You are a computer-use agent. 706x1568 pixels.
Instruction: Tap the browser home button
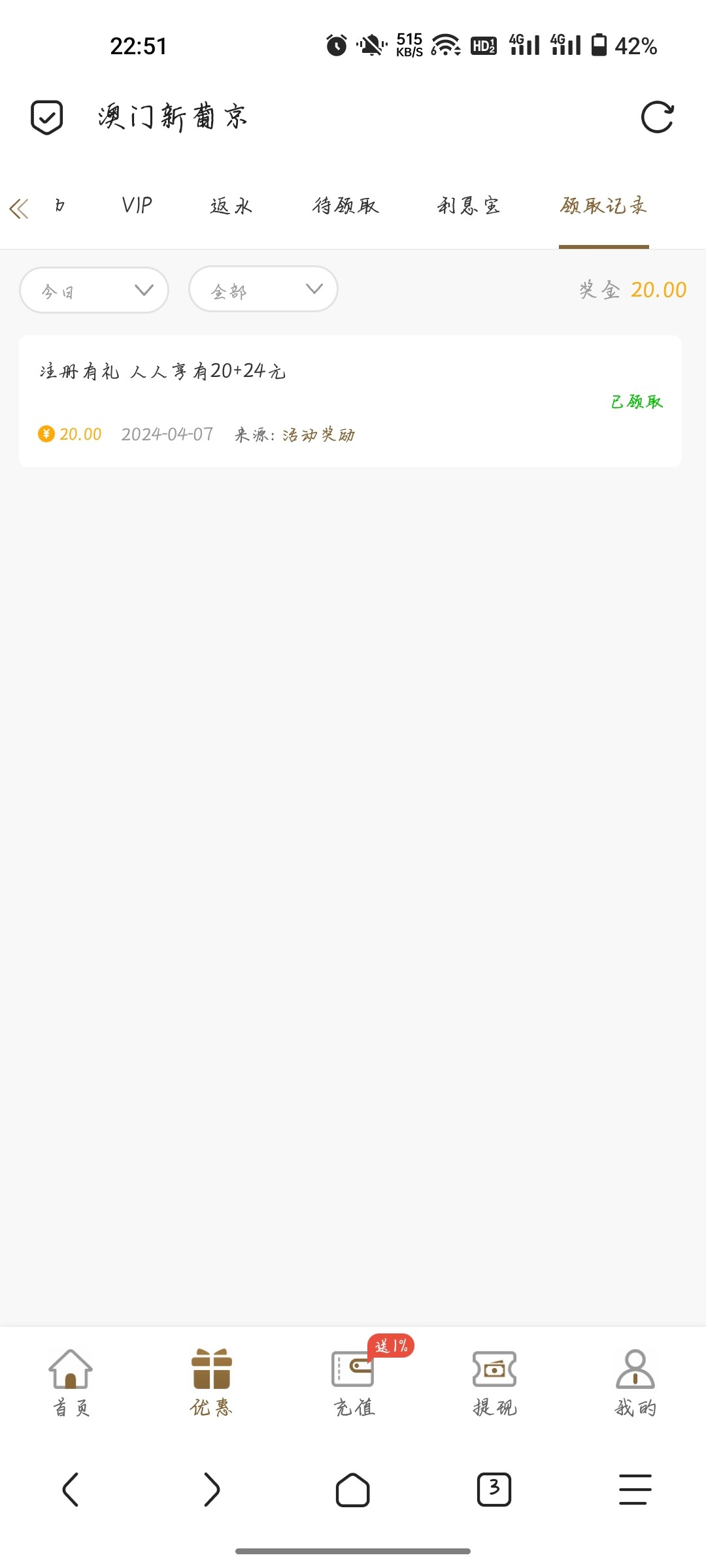coord(352,1490)
